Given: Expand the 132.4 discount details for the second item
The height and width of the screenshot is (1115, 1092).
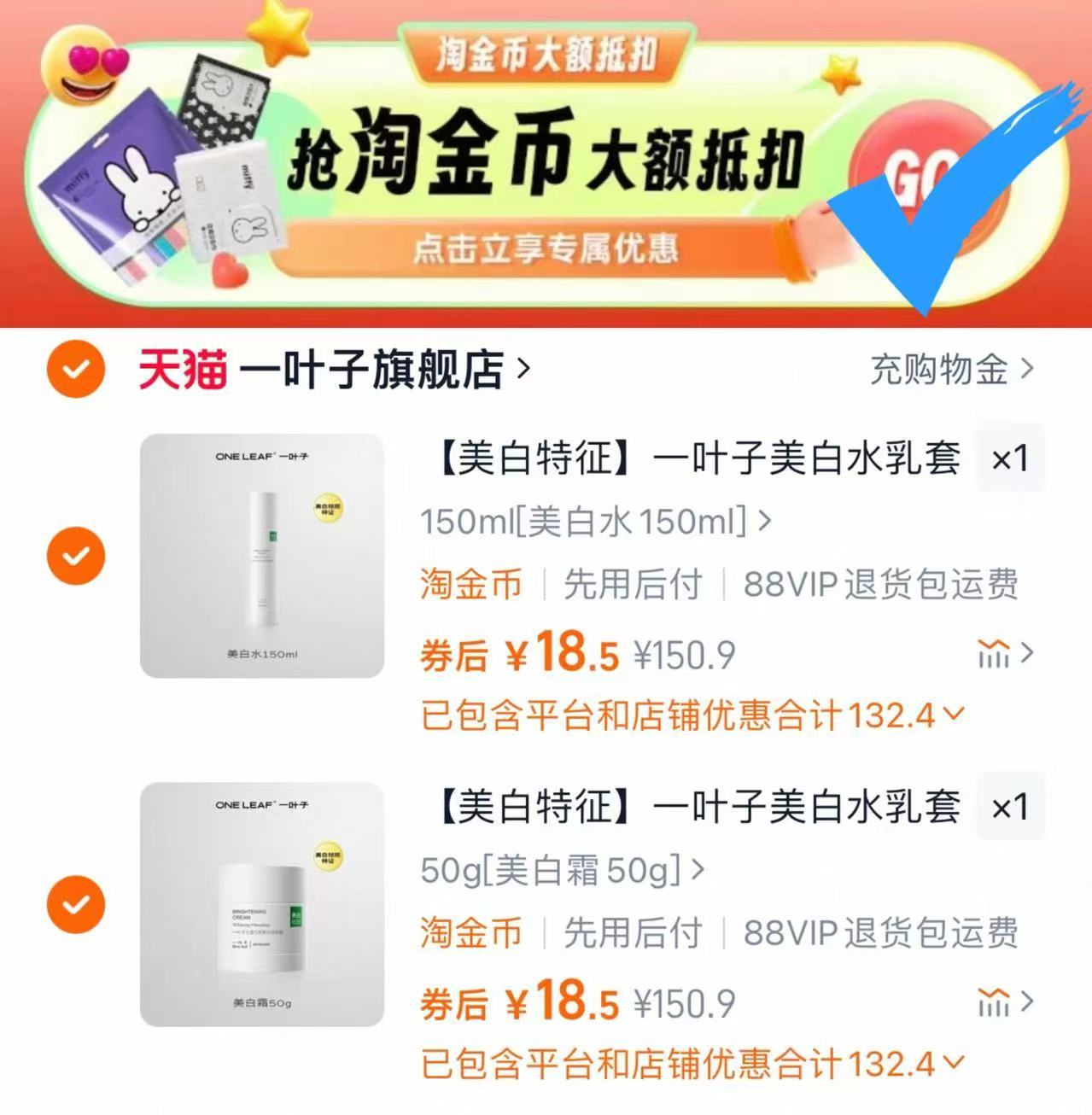Looking at the screenshot, I should pyautogui.click(x=955, y=1064).
